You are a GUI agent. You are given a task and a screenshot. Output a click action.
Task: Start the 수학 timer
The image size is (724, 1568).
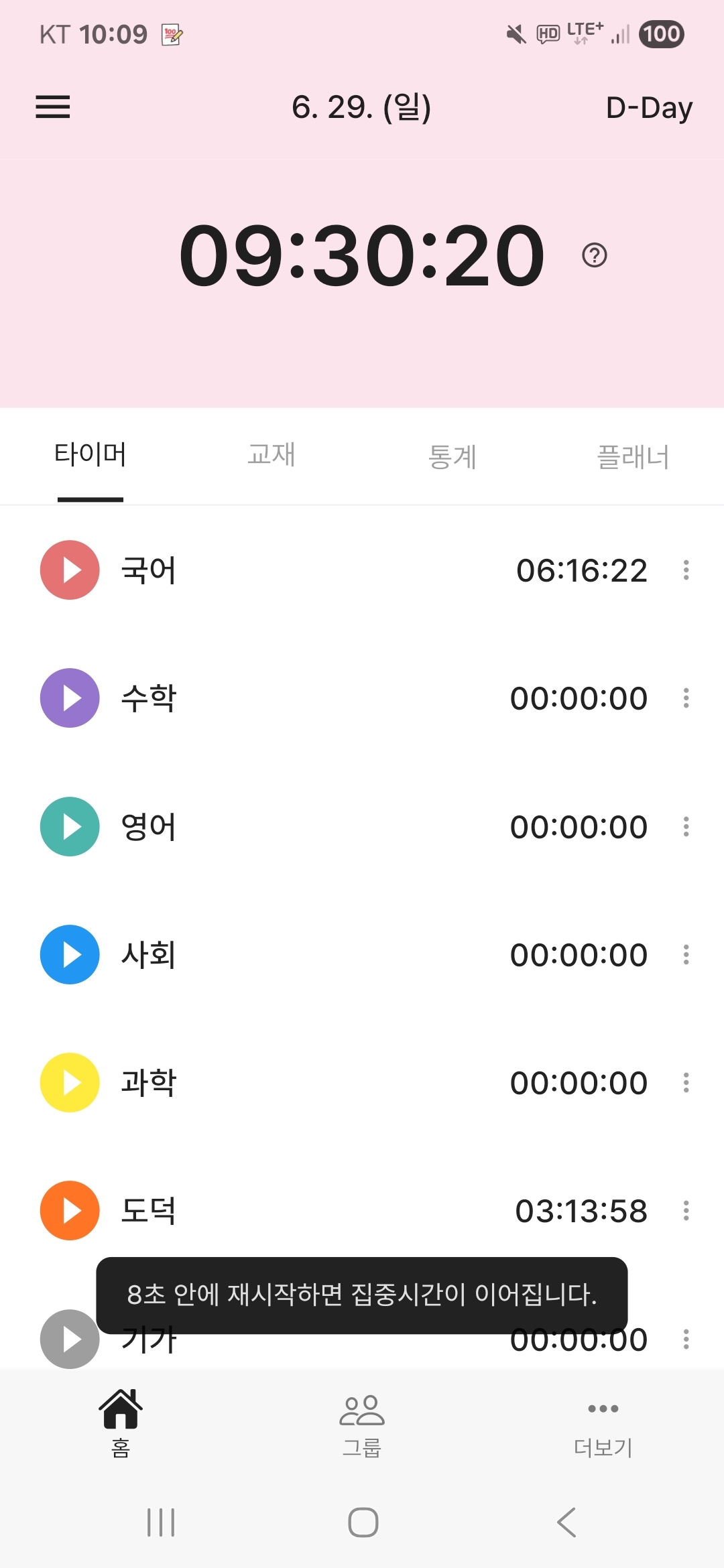[70, 698]
